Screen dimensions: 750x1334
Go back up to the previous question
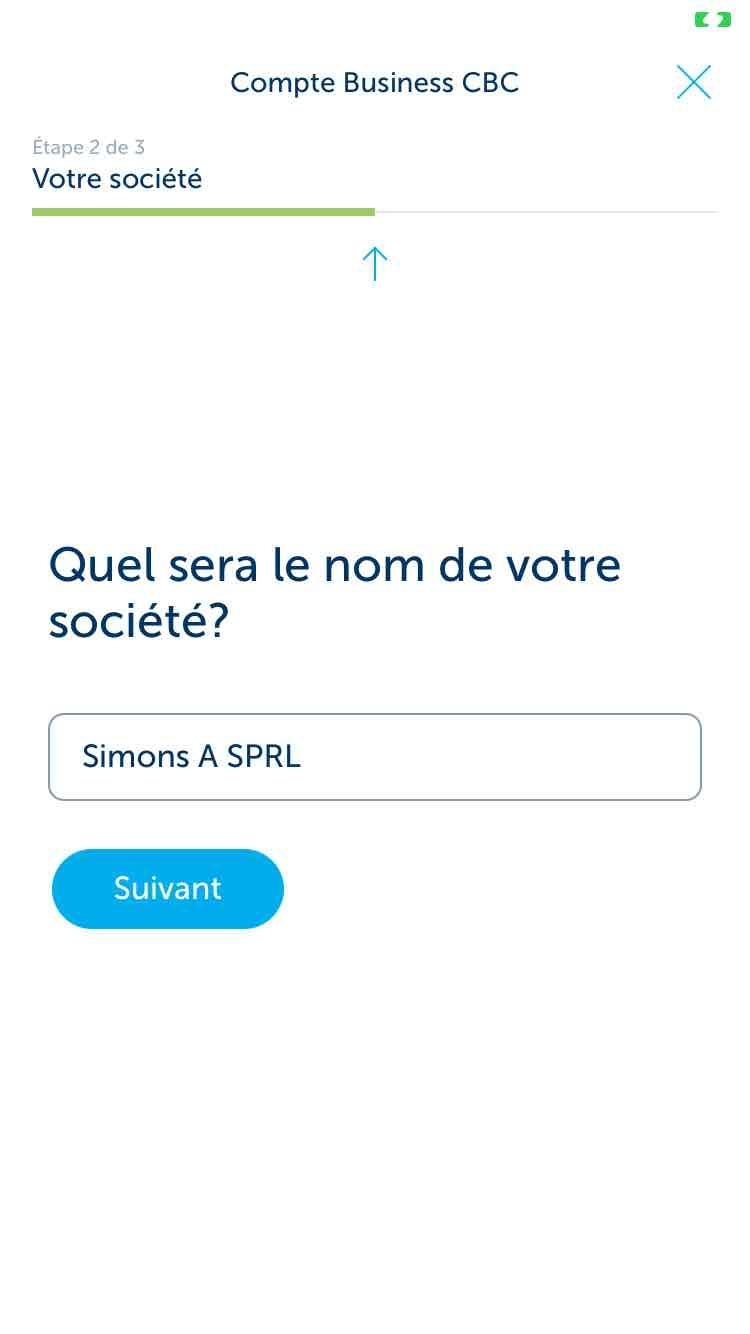tap(374, 264)
